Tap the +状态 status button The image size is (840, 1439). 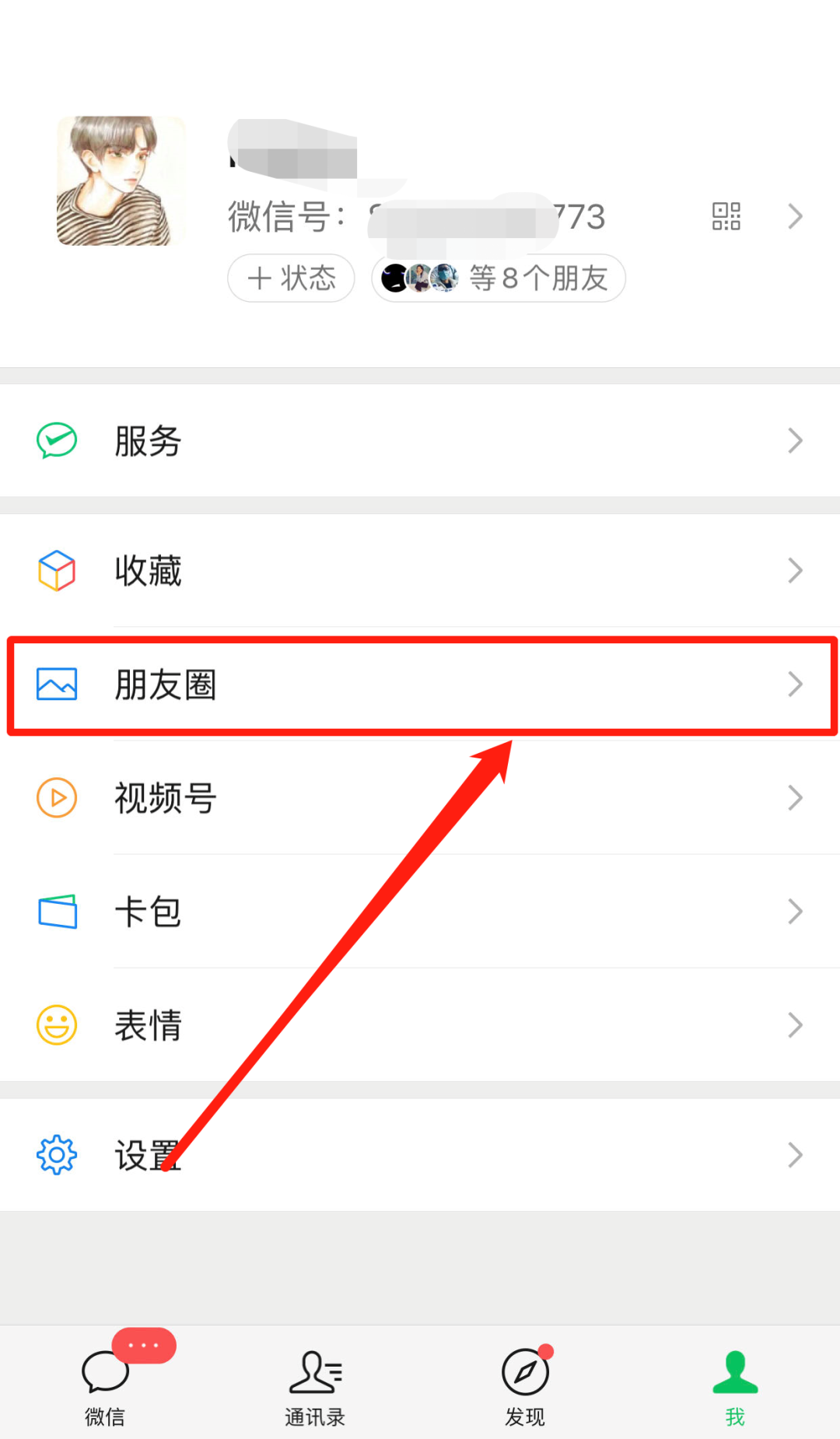(x=291, y=278)
